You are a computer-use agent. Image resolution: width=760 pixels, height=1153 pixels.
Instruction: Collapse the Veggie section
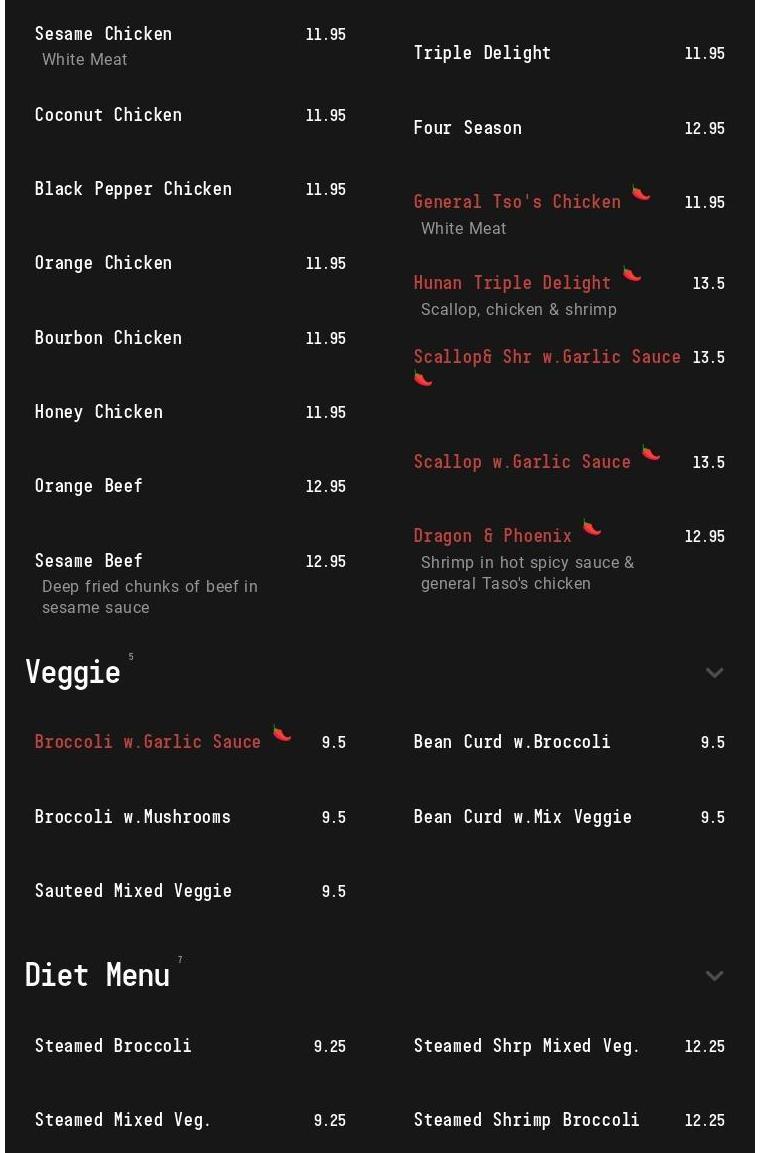coord(714,673)
